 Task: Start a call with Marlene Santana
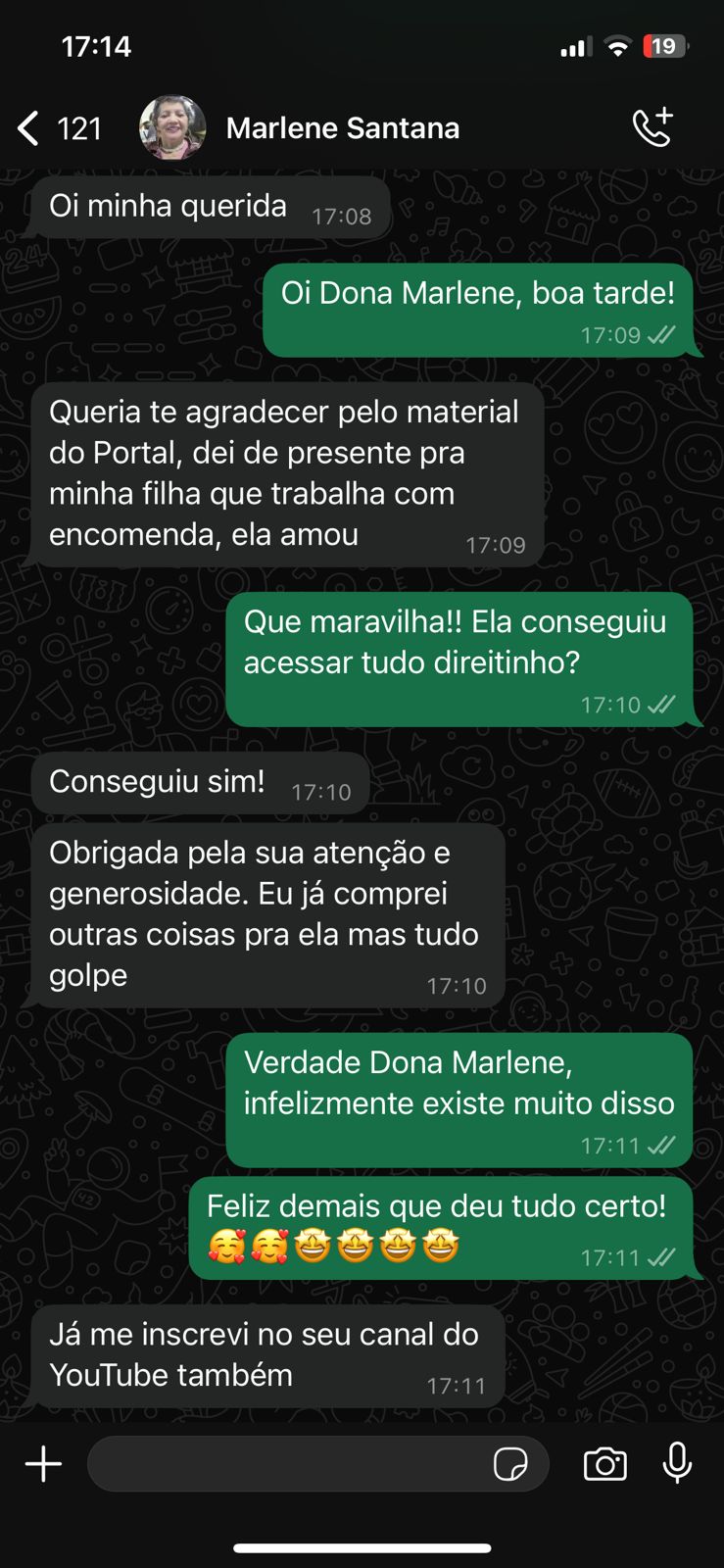pyautogui.click(x=652, y=127)
